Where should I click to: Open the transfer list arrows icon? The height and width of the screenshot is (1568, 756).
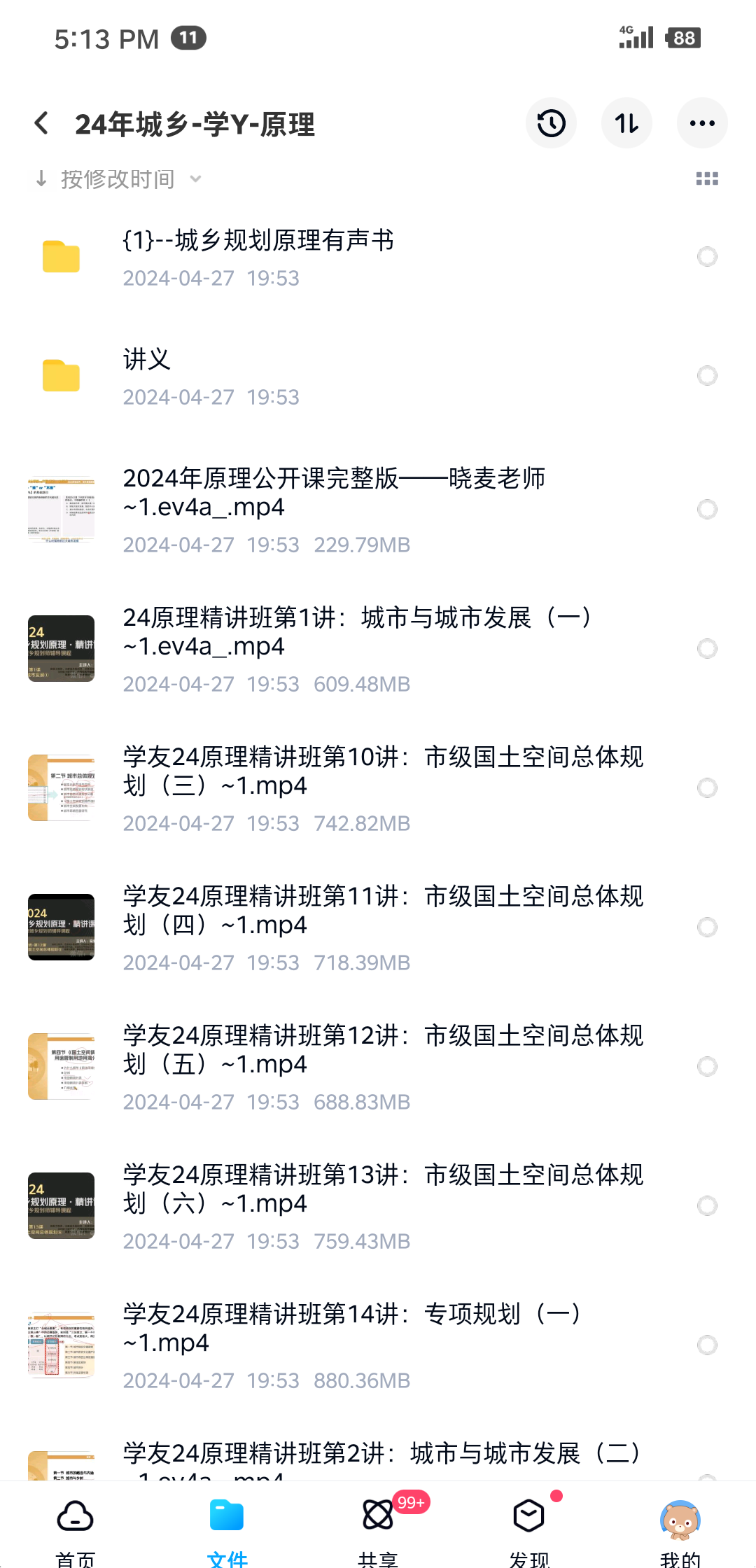point(626,124)
